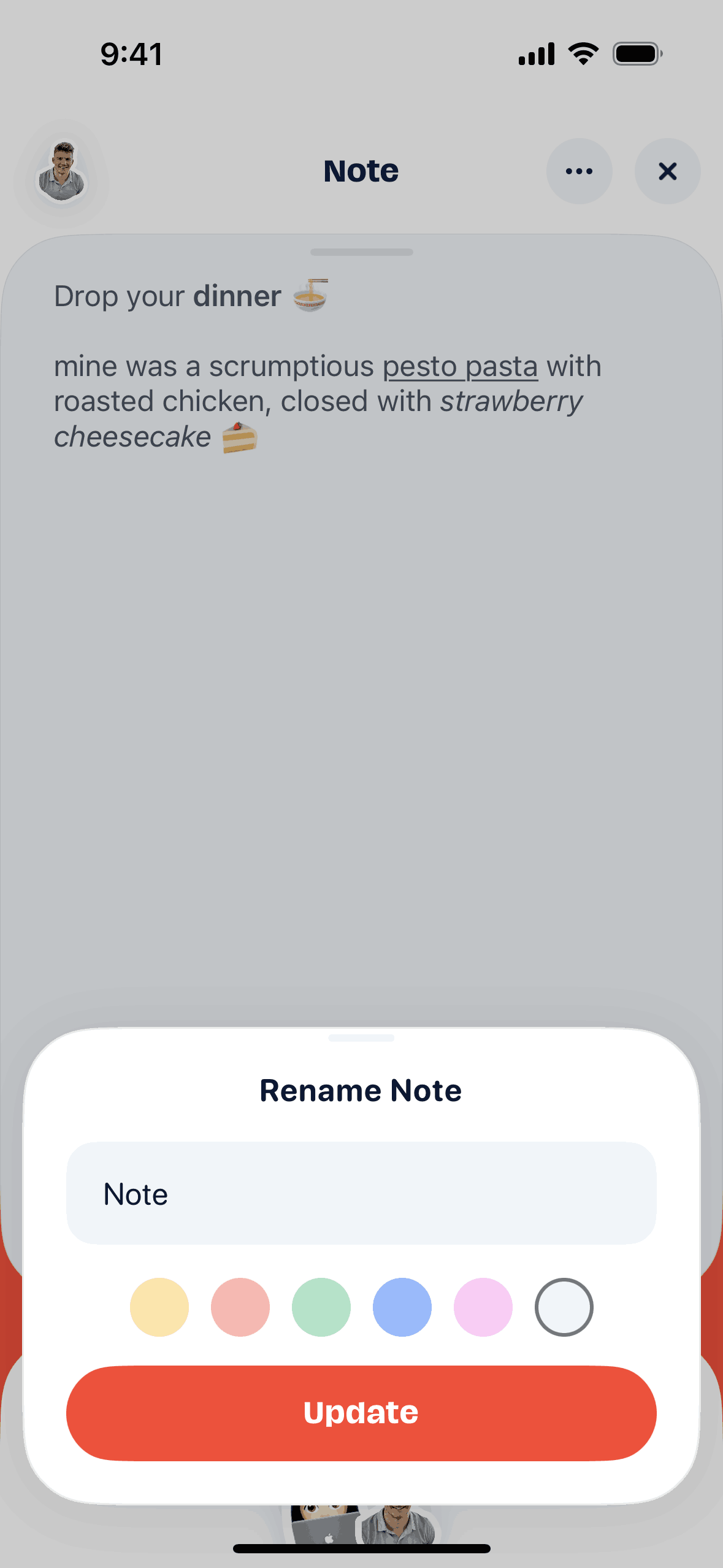The width and height of the screenshot is (723, 1568).
Task: Open the three-dot more options menu
Action: coord(579,171)
